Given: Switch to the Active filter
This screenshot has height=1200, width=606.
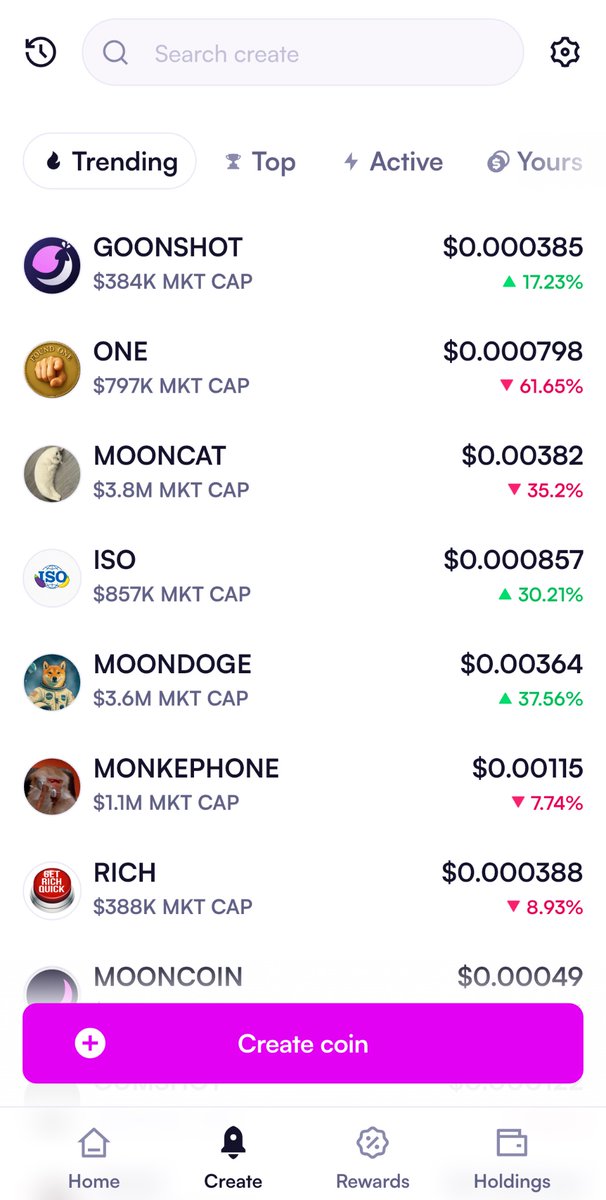Looking at the screenshot, I should coord(392,162).
